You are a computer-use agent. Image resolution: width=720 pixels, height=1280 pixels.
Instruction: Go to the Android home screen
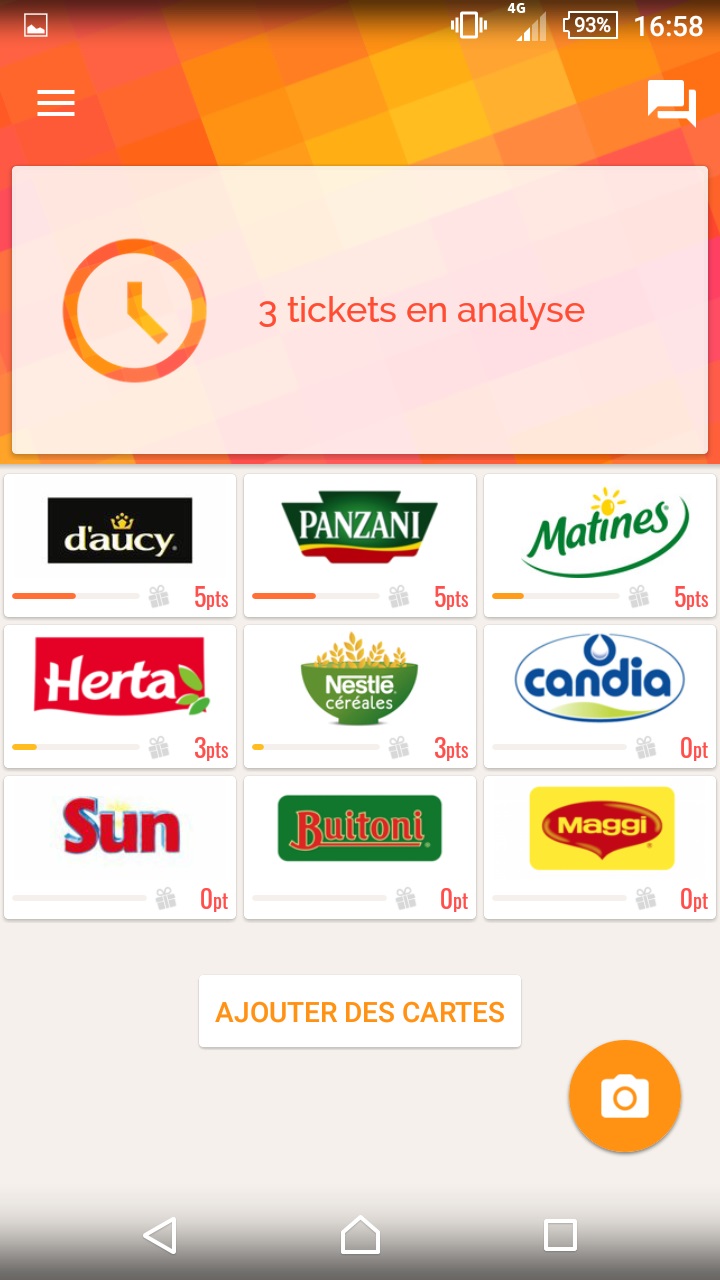point(360,1235)
